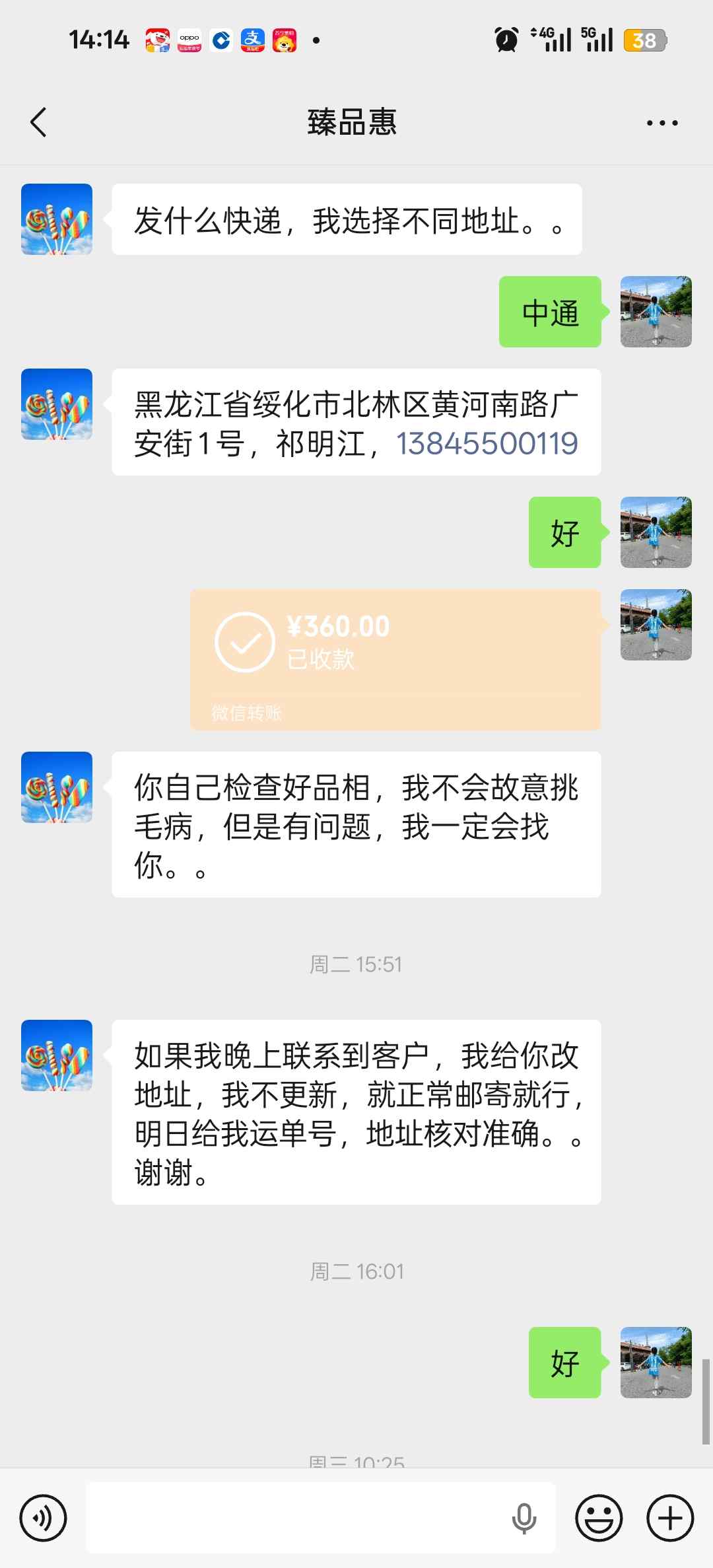Start voice-to-text with the microphone icon
The image size is (713, 1568).
click(524, 1518)
